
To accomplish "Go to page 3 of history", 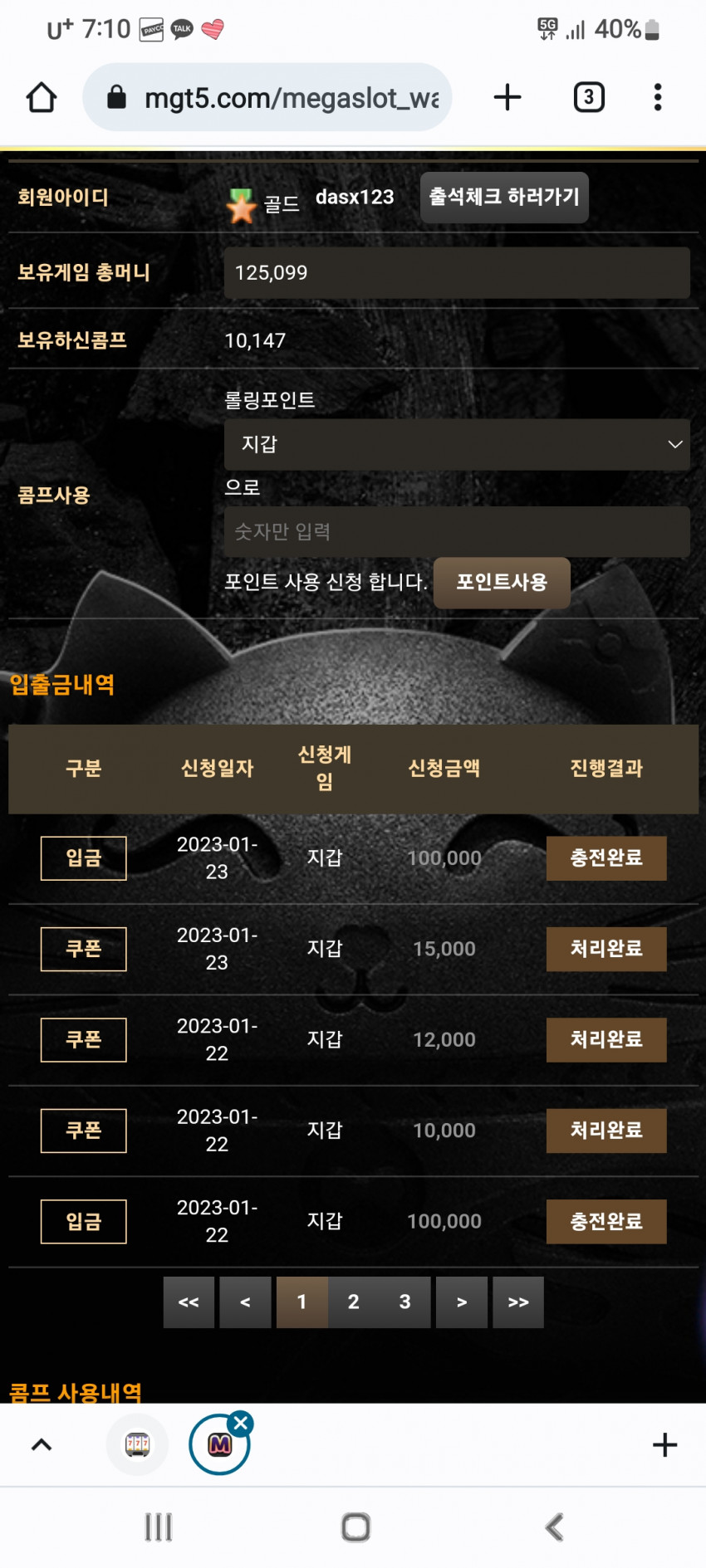I will [x=405, y=1302].
